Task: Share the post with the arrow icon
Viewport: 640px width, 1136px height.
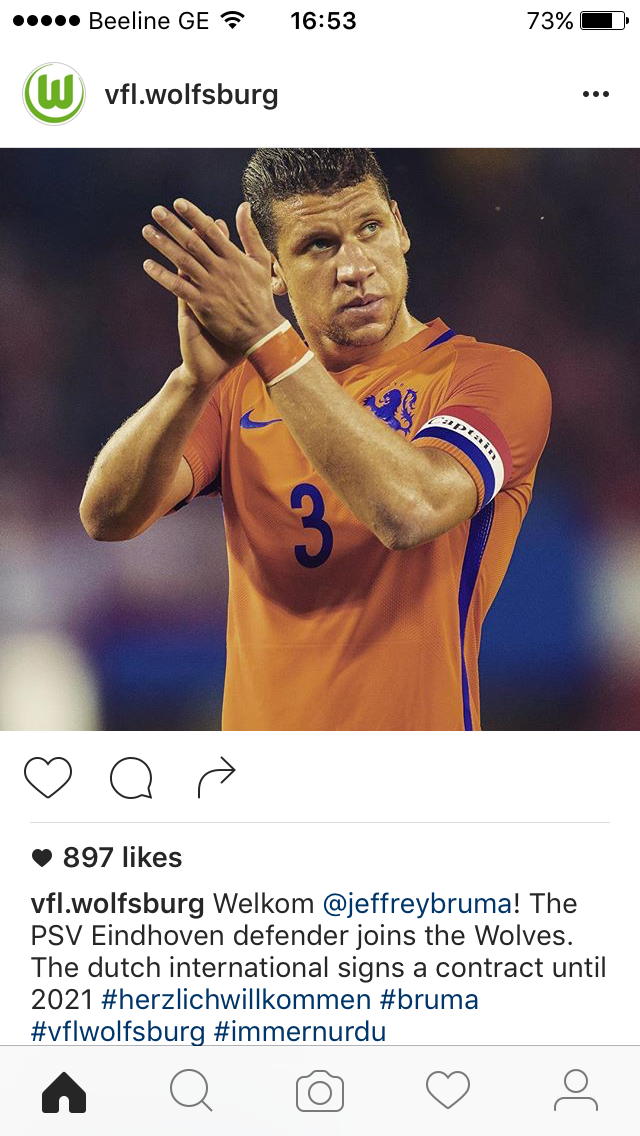Action: pyautogui.click(x=216, y=778)
